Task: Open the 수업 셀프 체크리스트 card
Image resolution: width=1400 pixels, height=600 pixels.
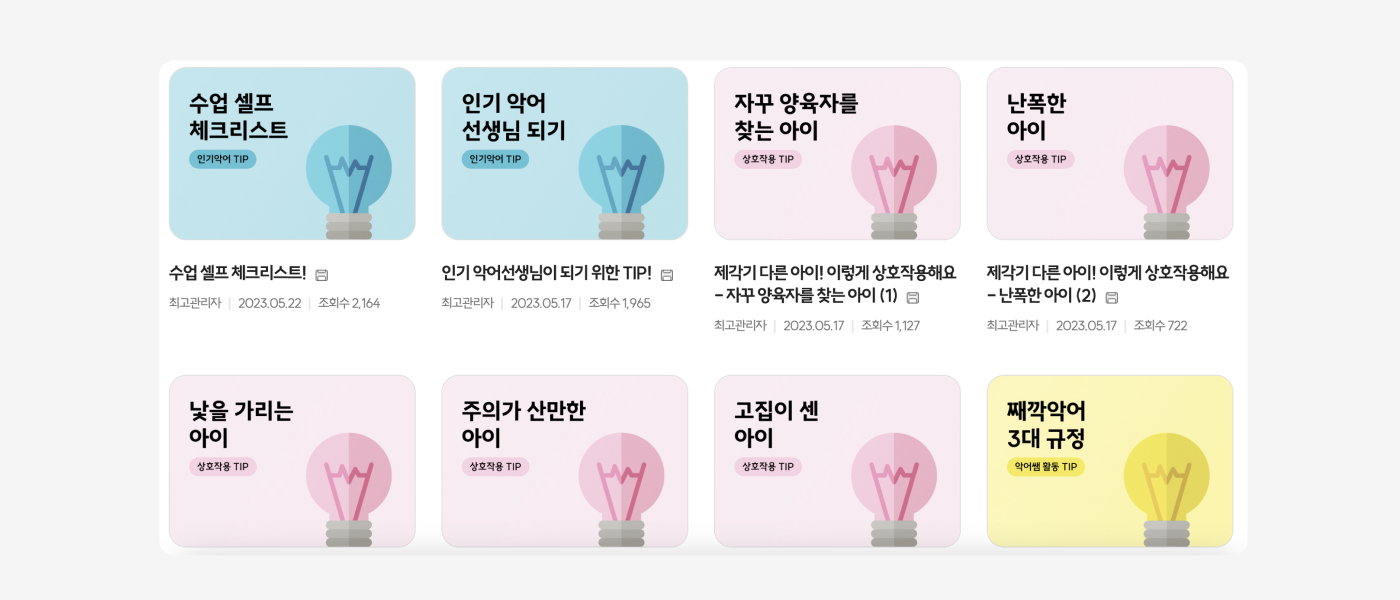Action: (x=292, y=154)
